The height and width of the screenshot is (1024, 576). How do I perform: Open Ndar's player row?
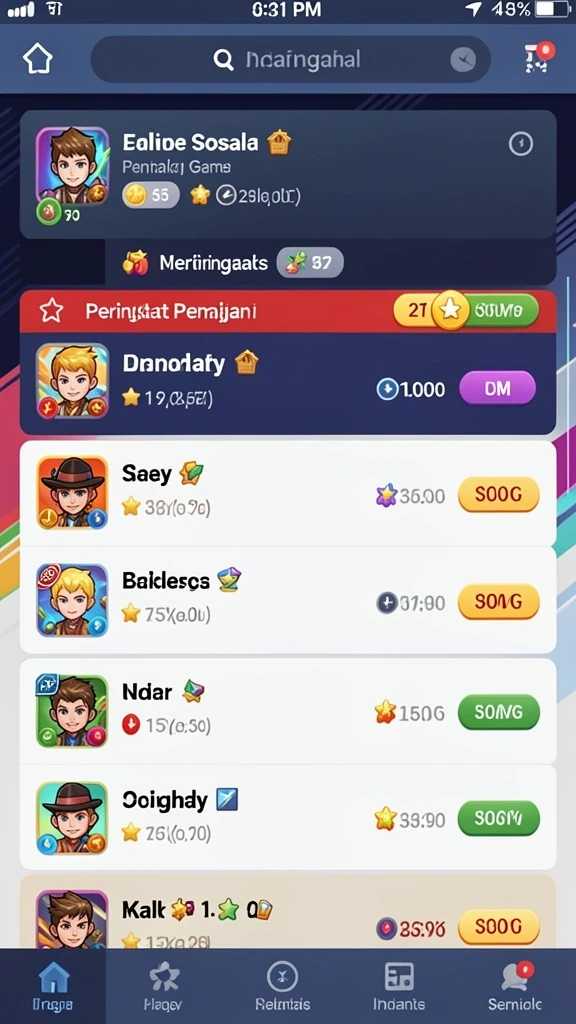288,711
